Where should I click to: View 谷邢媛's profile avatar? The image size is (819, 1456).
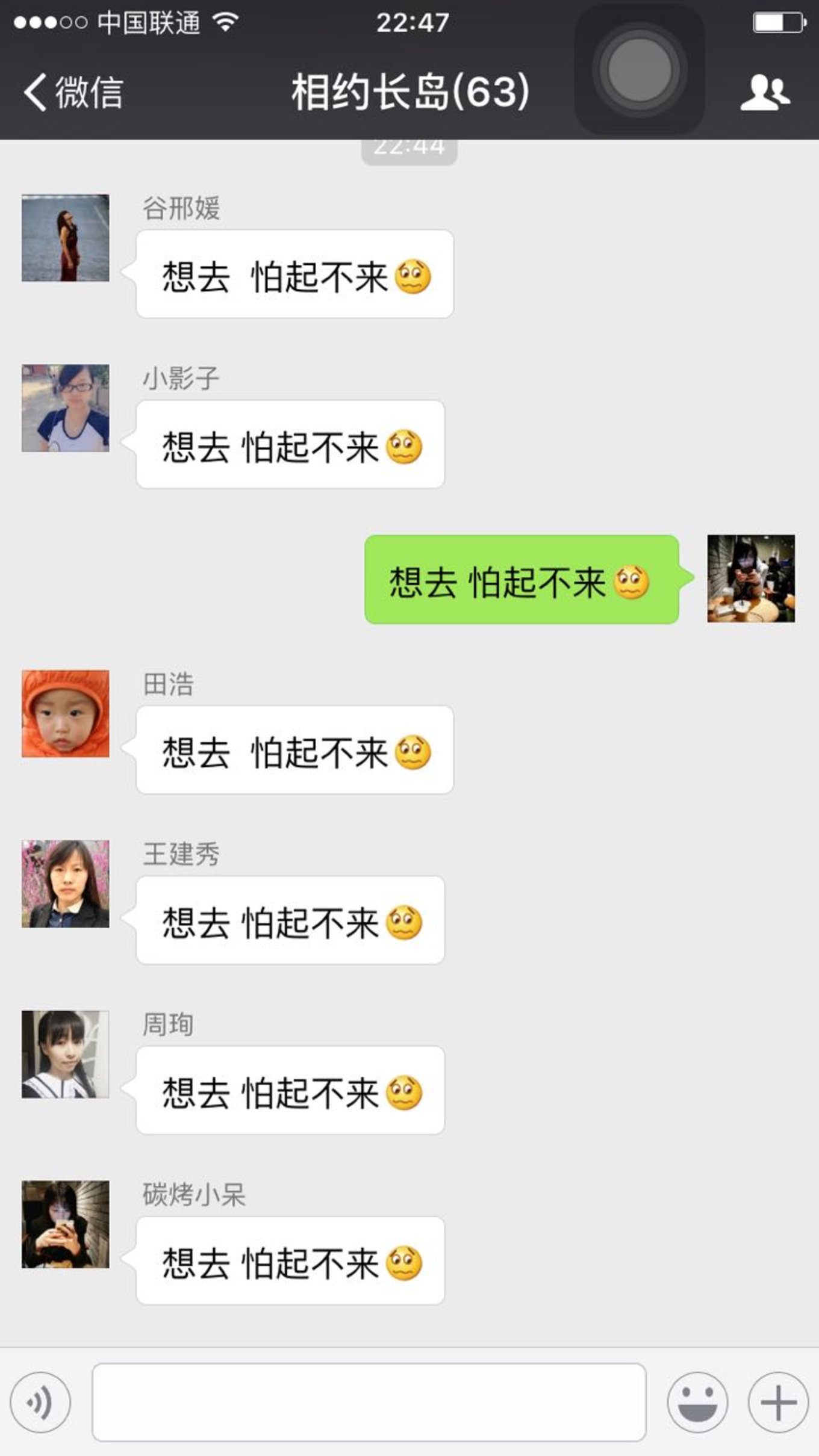click(x=66, y=238)
